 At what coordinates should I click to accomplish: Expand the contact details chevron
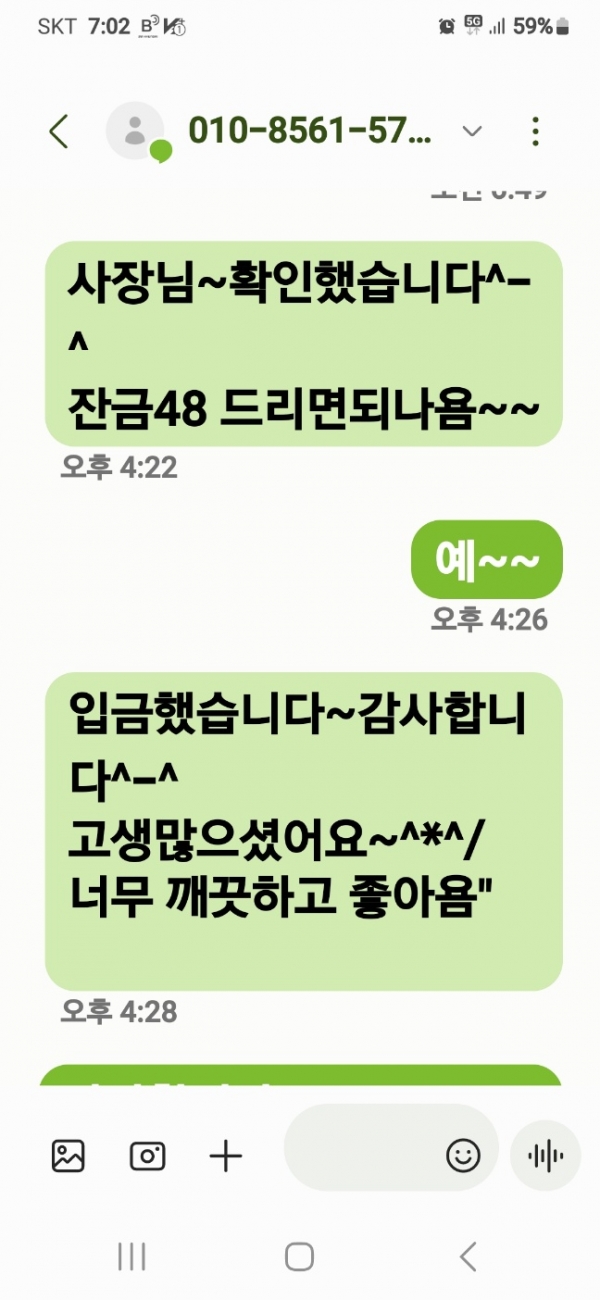click(472, 131)
